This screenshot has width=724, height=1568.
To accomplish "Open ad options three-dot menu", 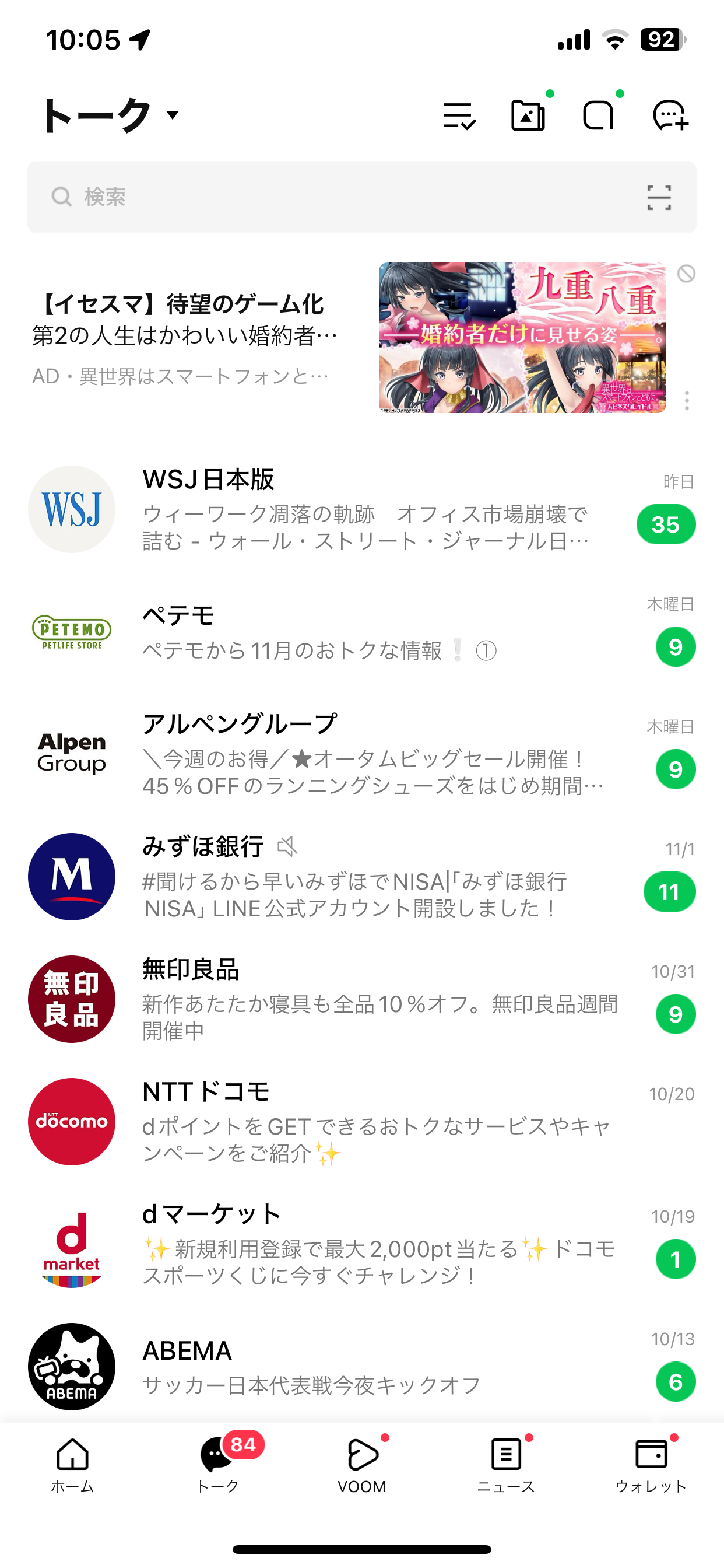I will (x=687, y=401).
